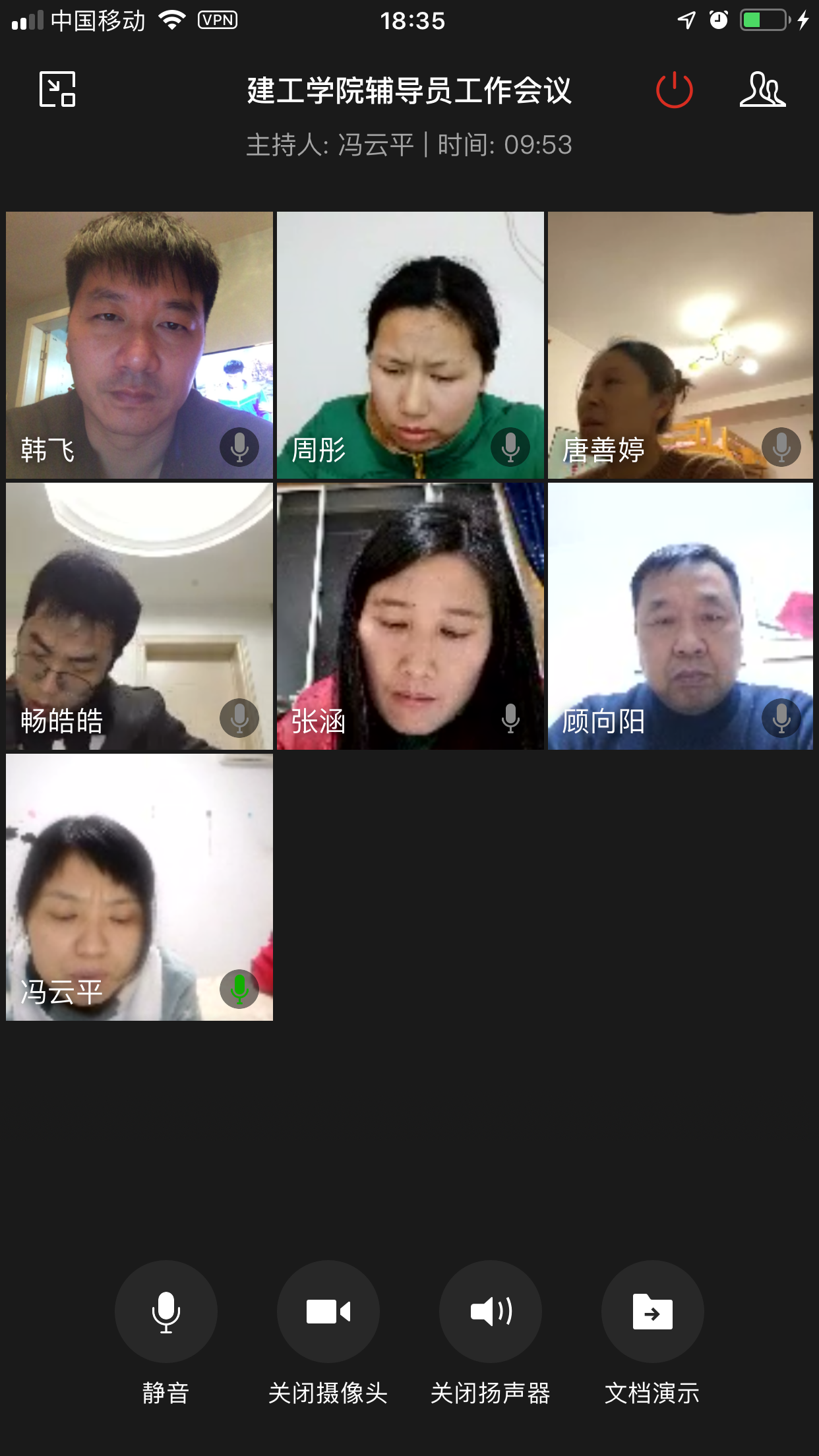819x1456 pixels.
Task: Open 张涵's video tile
Action: pos(410,616)
